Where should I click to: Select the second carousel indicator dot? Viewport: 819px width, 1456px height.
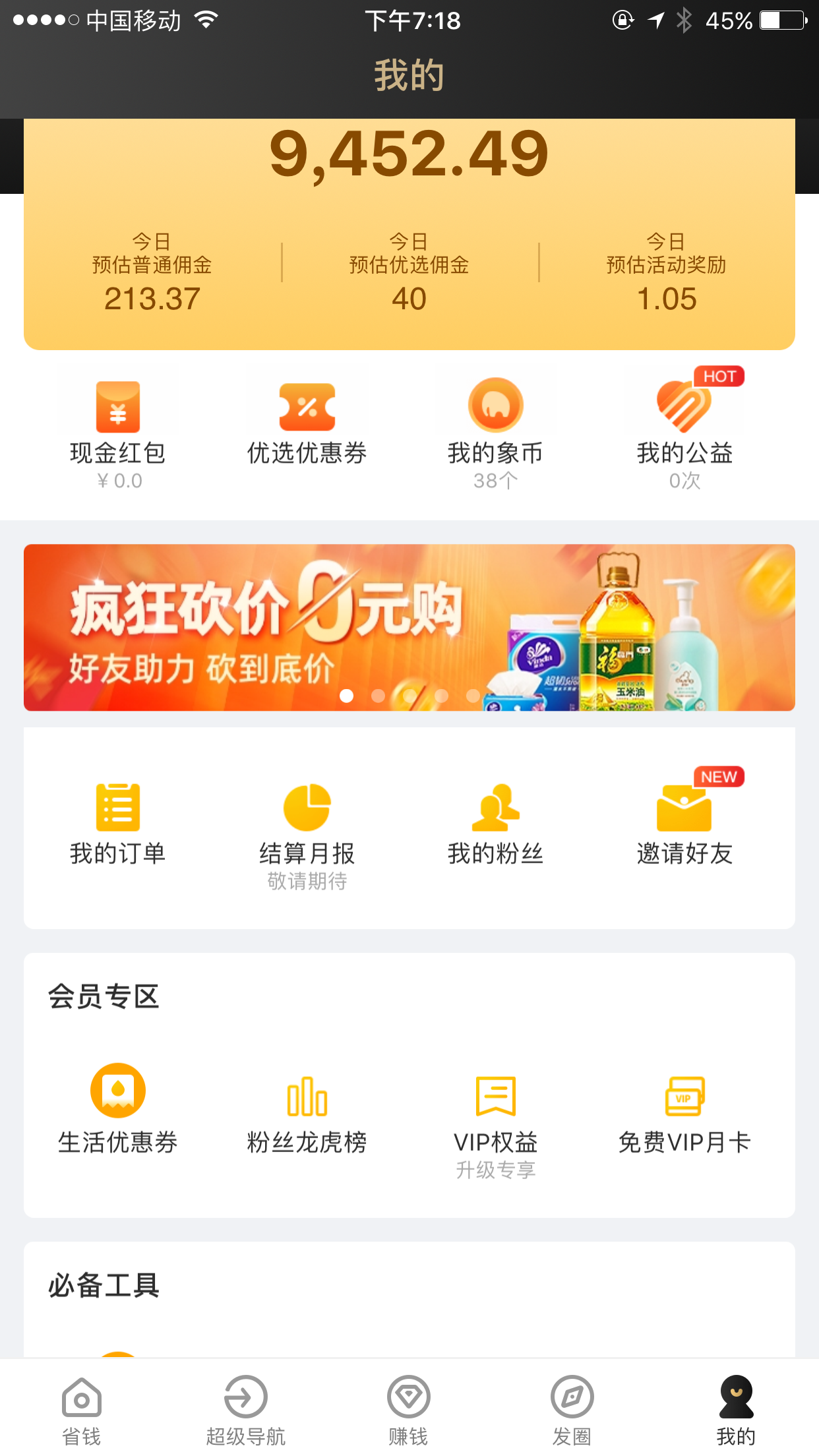(377, 694)
